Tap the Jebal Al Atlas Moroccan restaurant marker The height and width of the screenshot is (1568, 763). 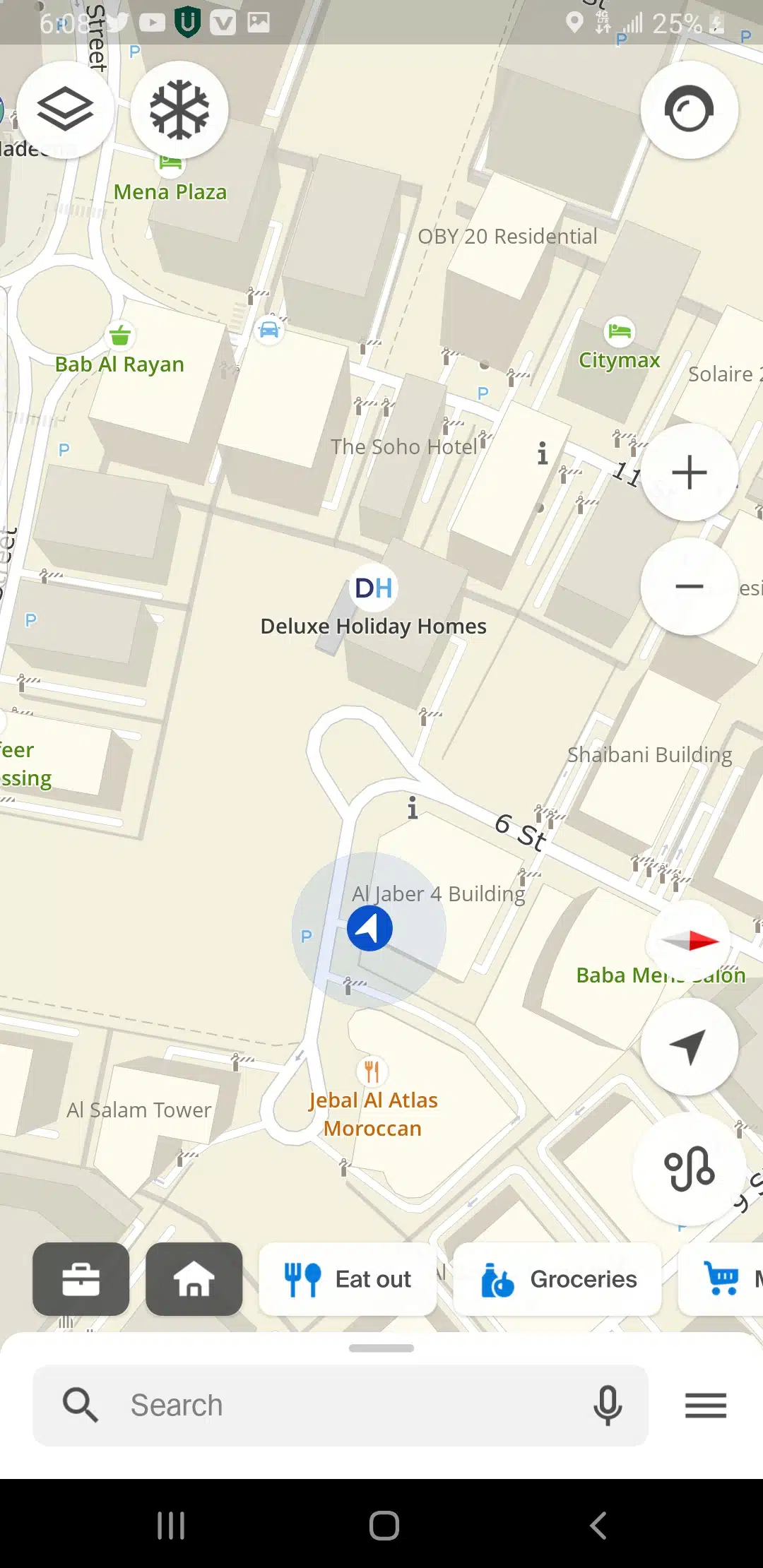[372, 1072]
